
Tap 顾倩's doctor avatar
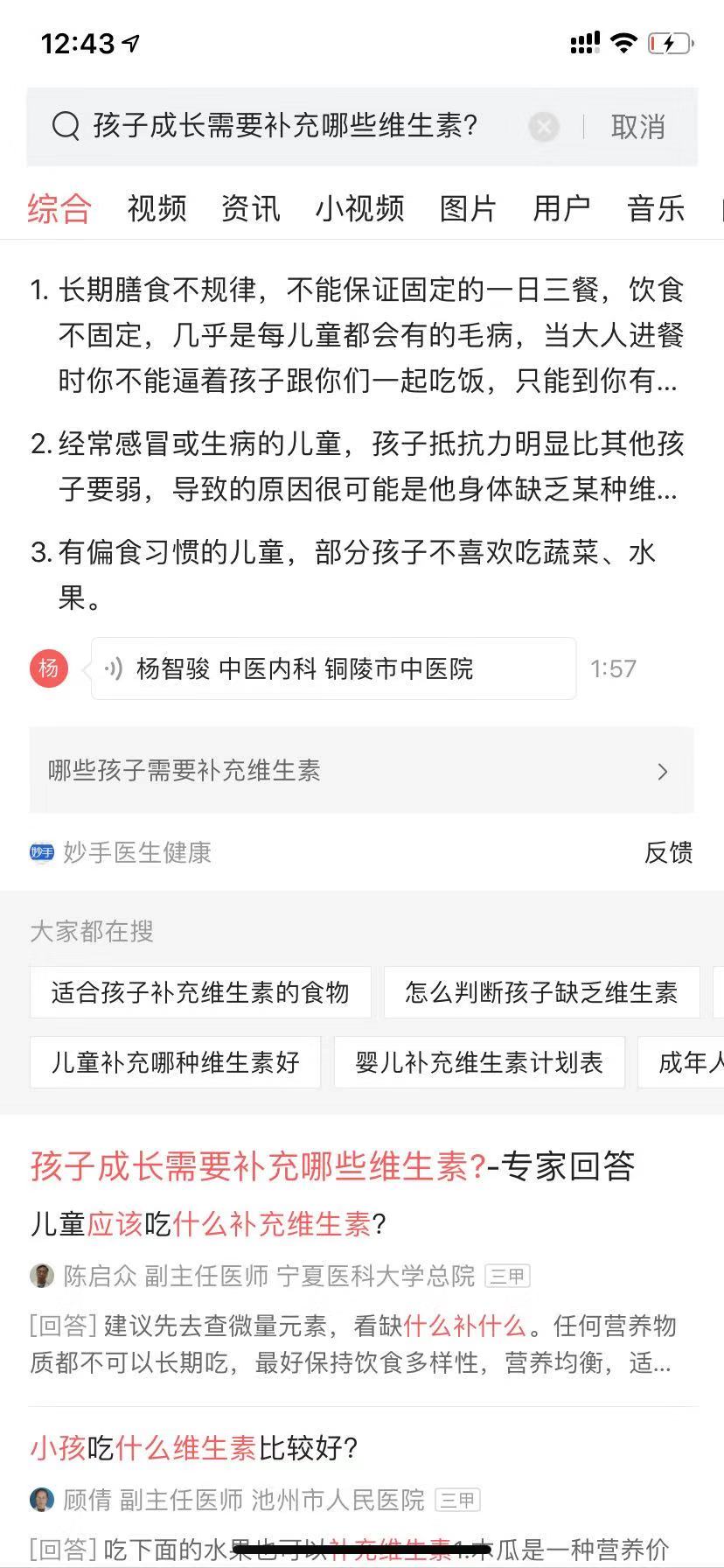38,1500
